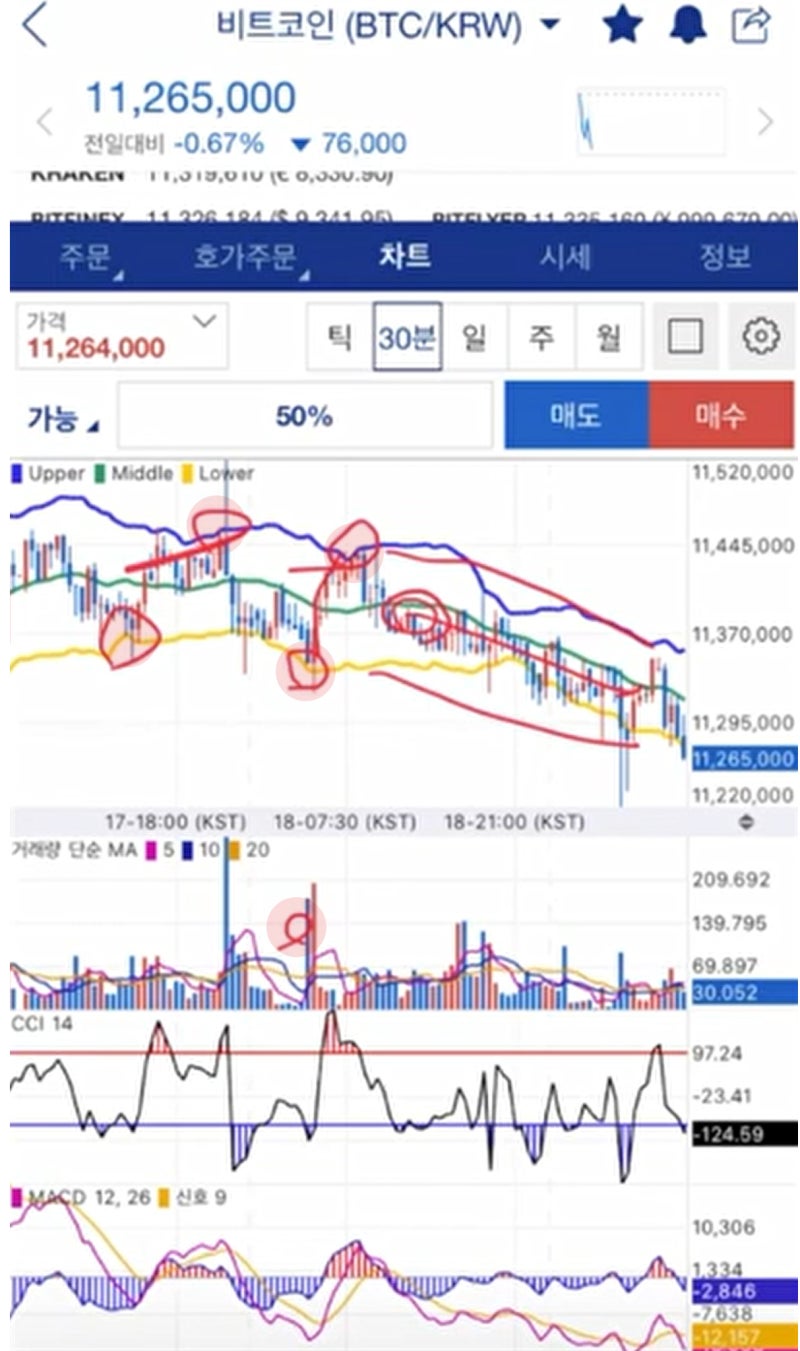Mark Bitcoin as favorite with the star

[622, 25]
